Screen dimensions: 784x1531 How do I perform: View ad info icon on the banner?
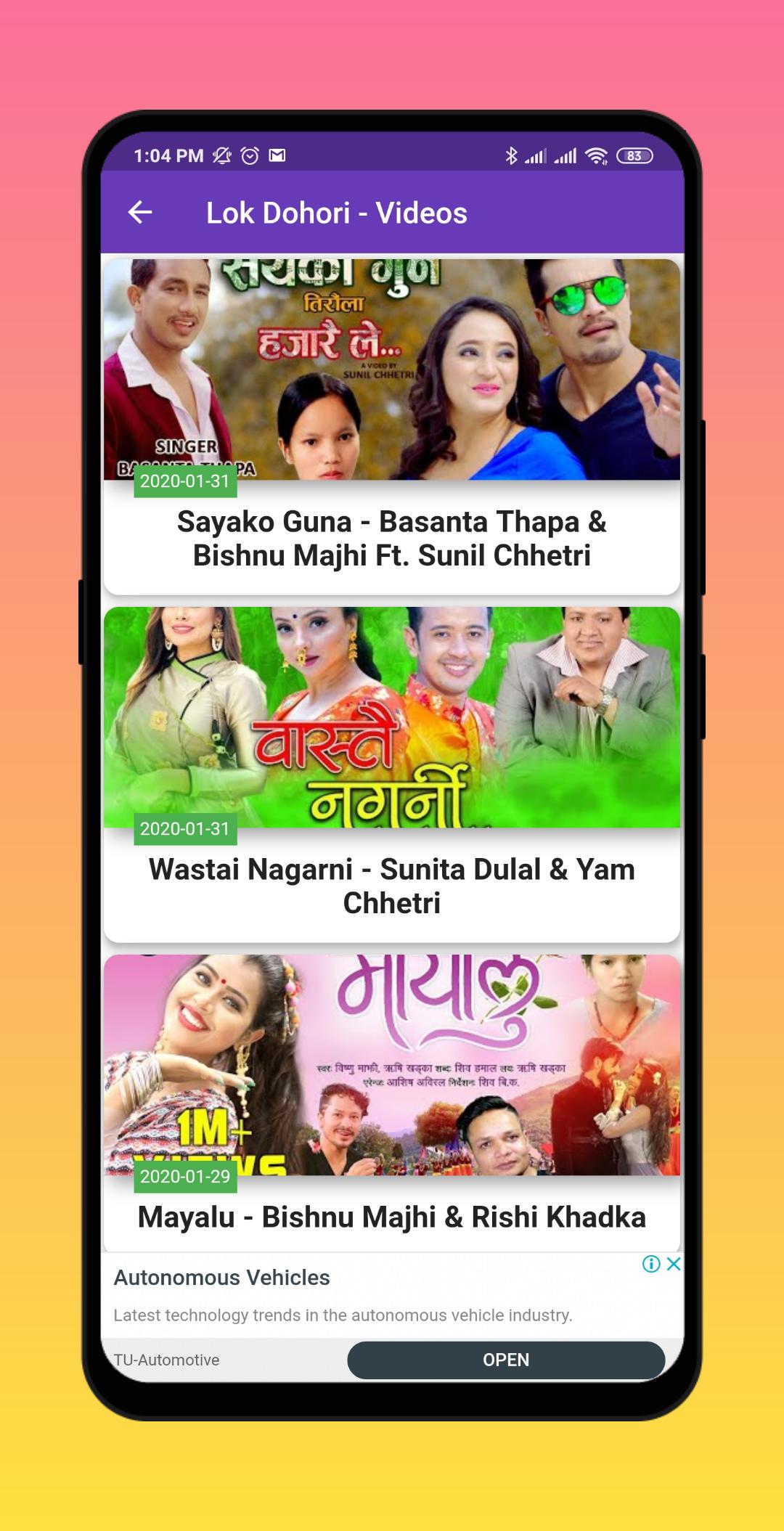[x=651, y=1264]
